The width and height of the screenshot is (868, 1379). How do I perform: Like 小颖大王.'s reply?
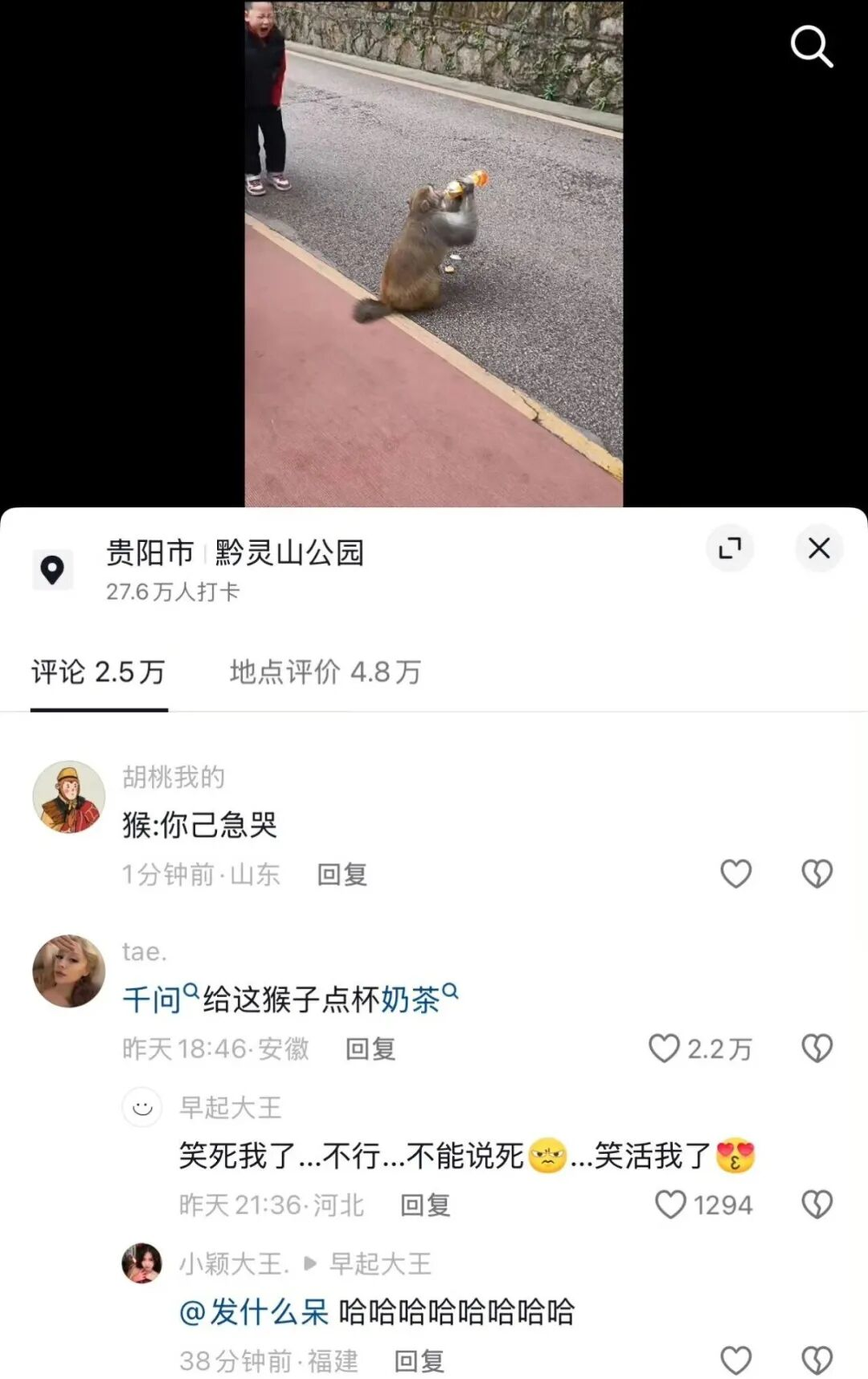pos(736,1360)
